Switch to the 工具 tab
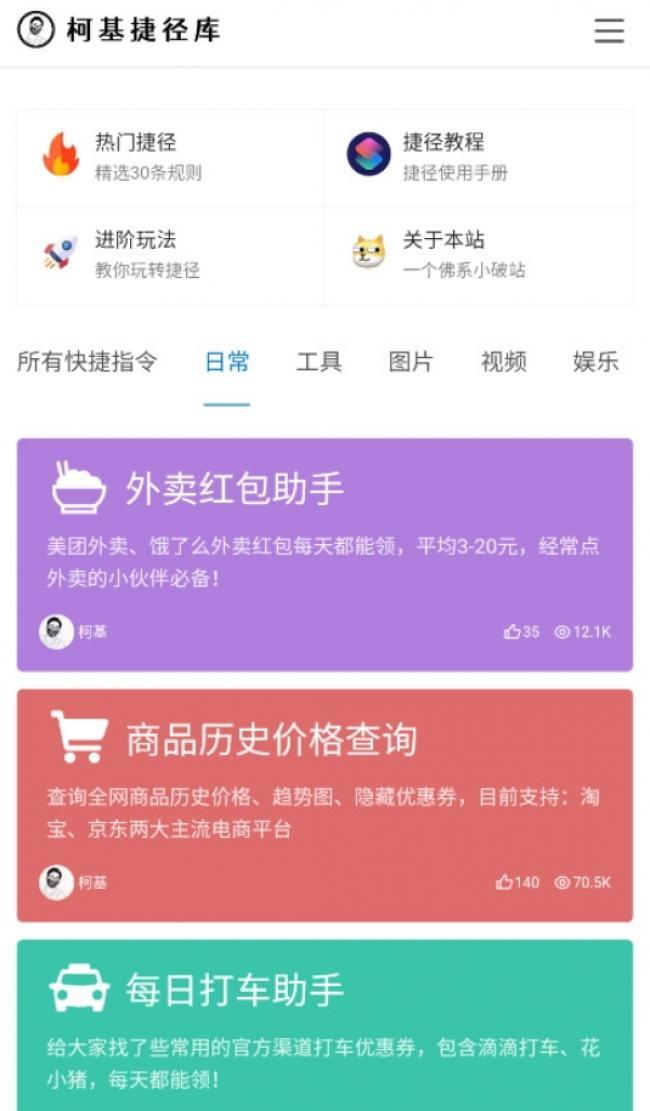The width and height of the screenshot is (650, 1111). (319, 362)
